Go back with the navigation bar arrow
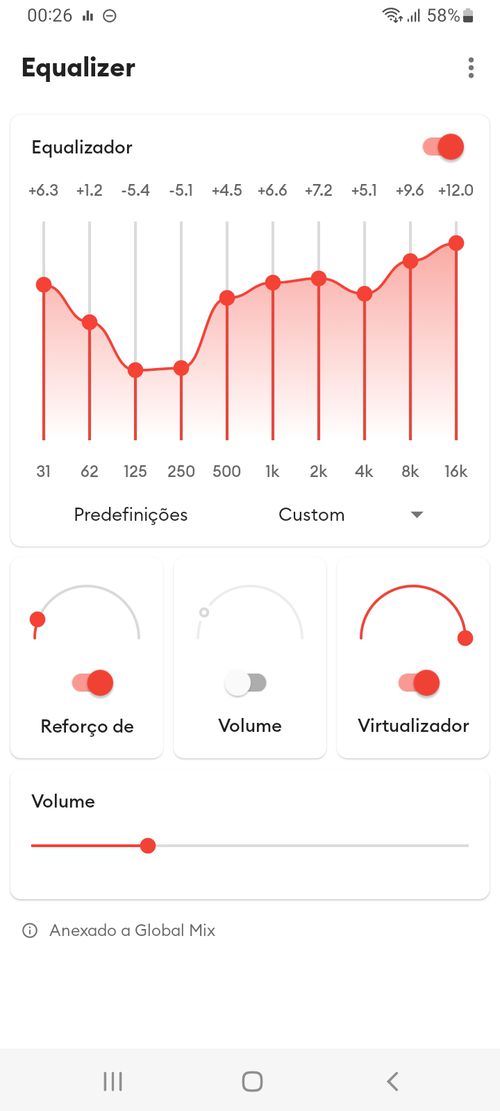Screen dimensions: 500x1111 (392, 1081)
